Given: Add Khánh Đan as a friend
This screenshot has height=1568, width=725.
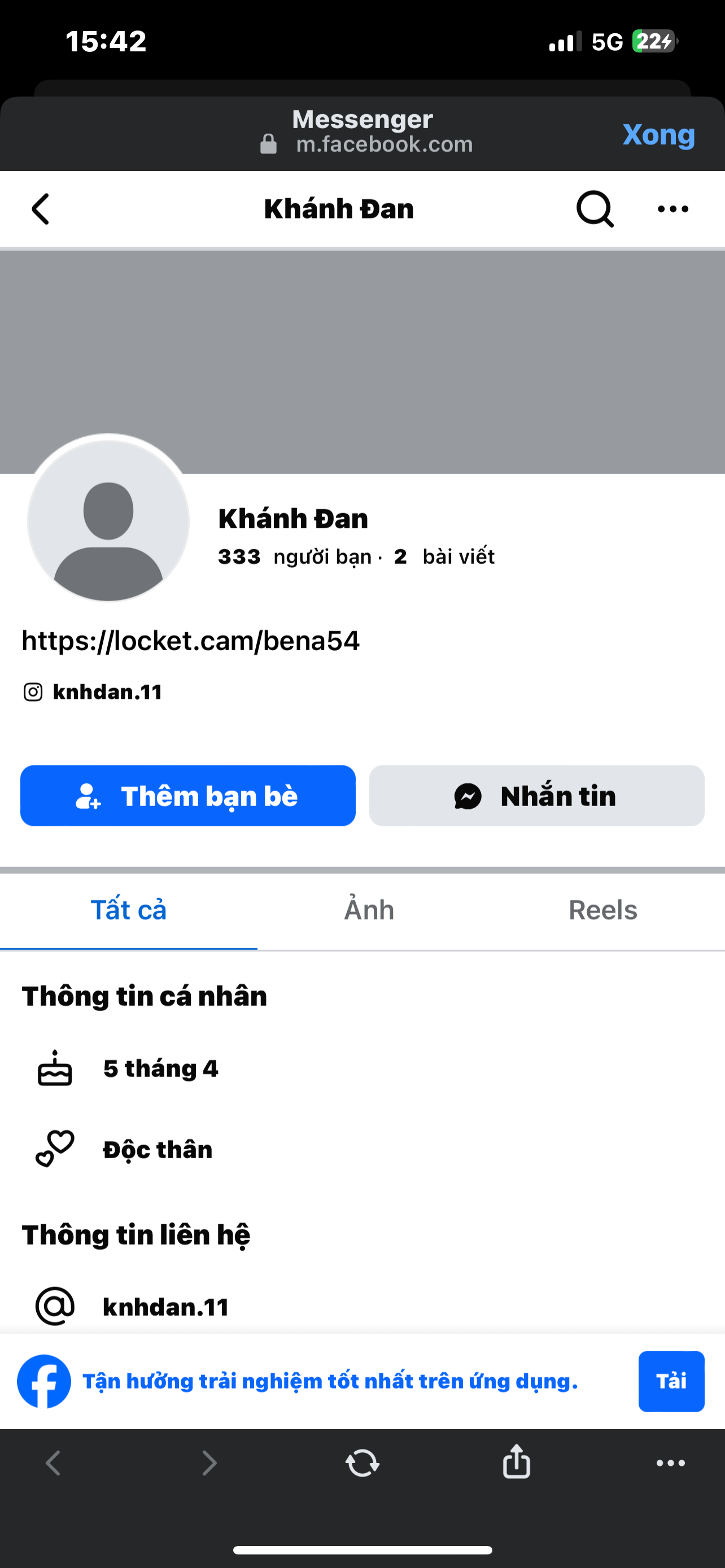Looking at the screenshot, I should pyautogui.click(x=187, y=795).
